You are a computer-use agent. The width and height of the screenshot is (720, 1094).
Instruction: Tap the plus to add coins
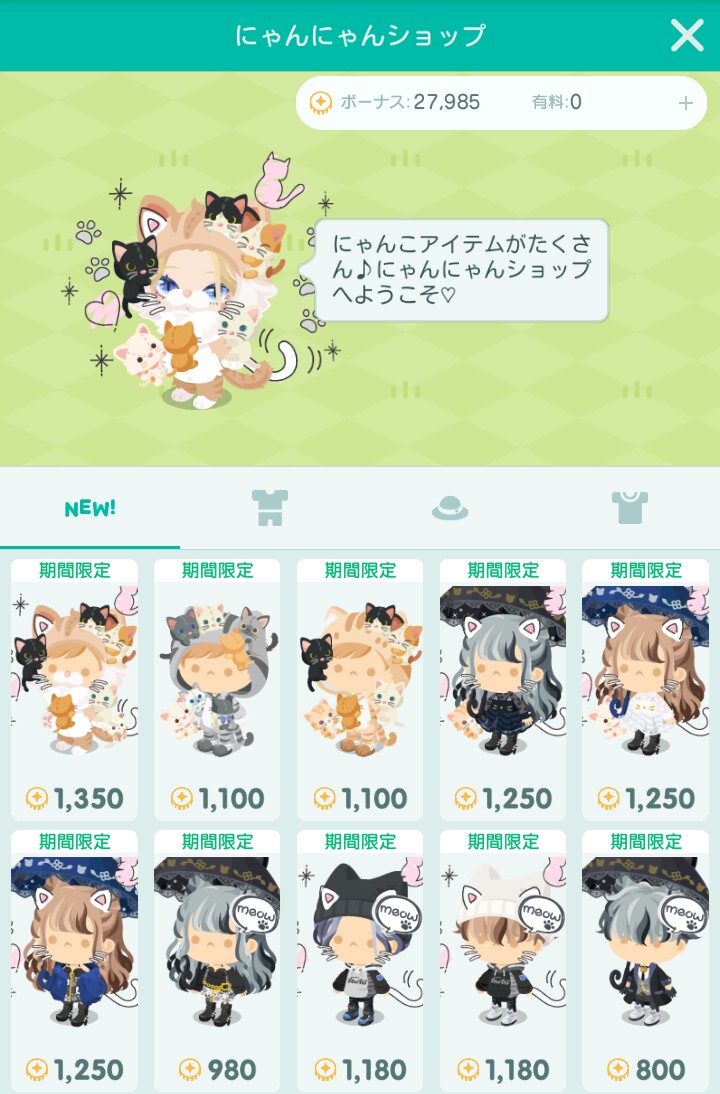click(685, 103)
